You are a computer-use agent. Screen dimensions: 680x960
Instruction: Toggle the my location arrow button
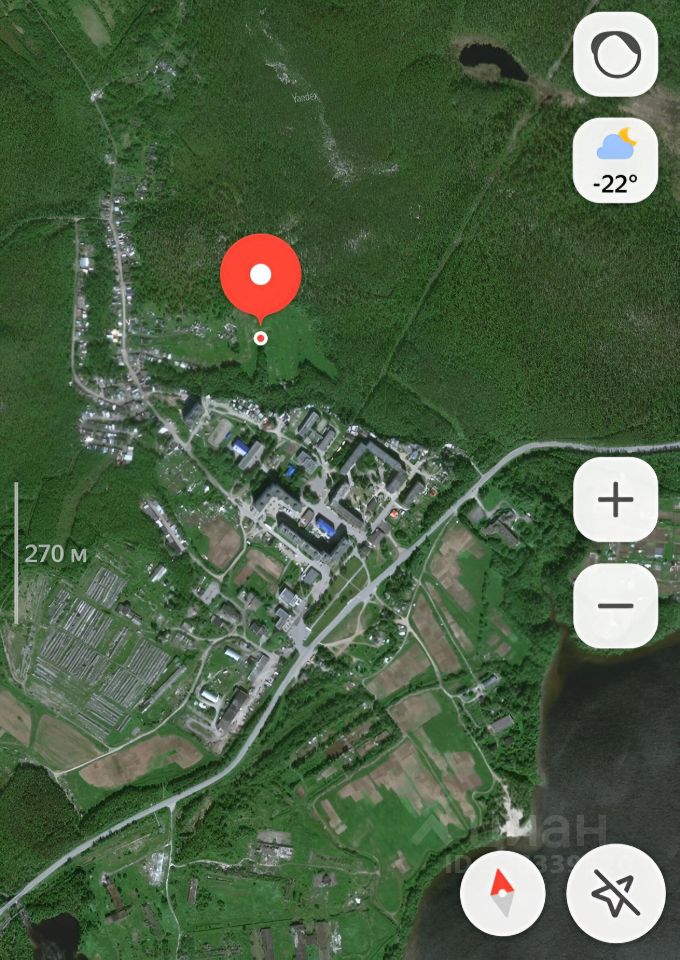616,893
